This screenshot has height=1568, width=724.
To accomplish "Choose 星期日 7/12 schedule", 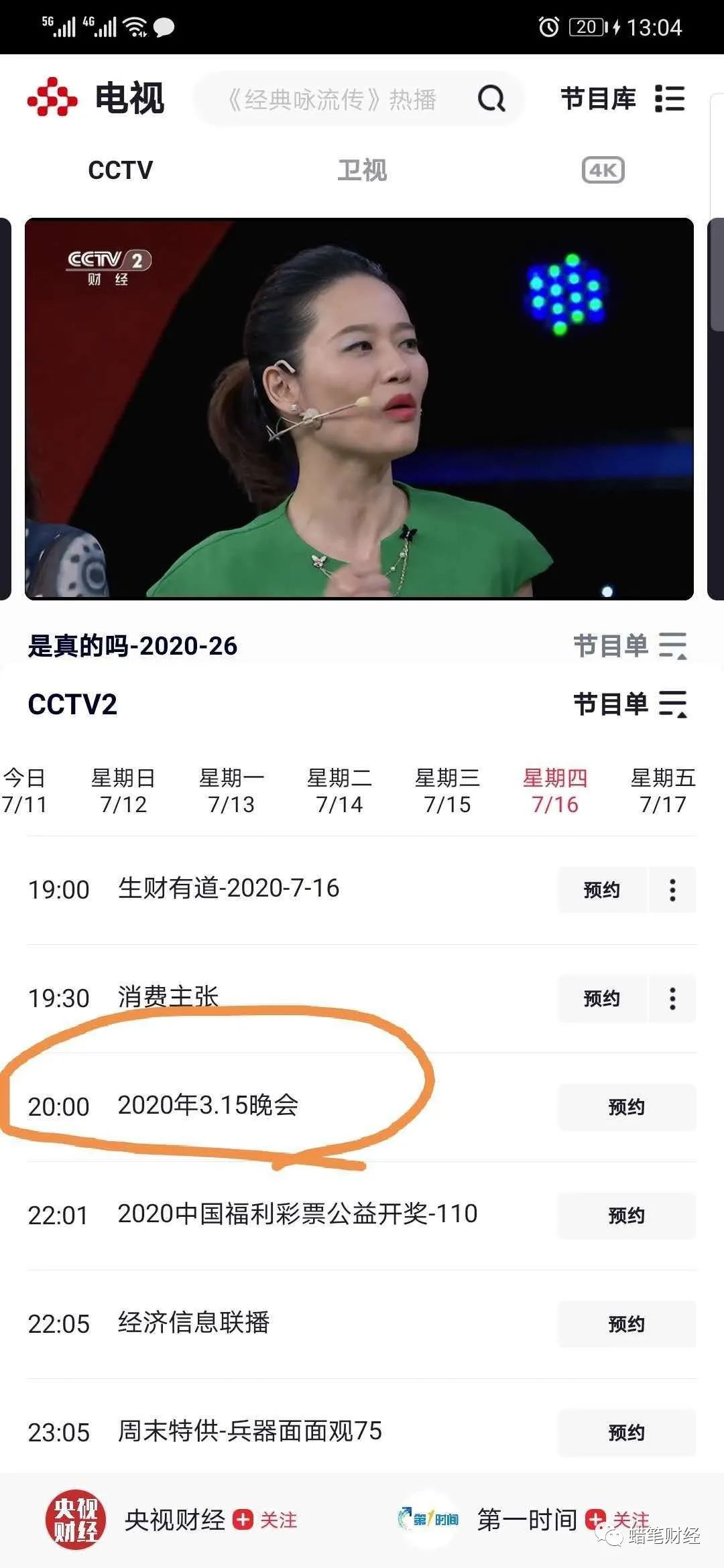I will 123,791.
